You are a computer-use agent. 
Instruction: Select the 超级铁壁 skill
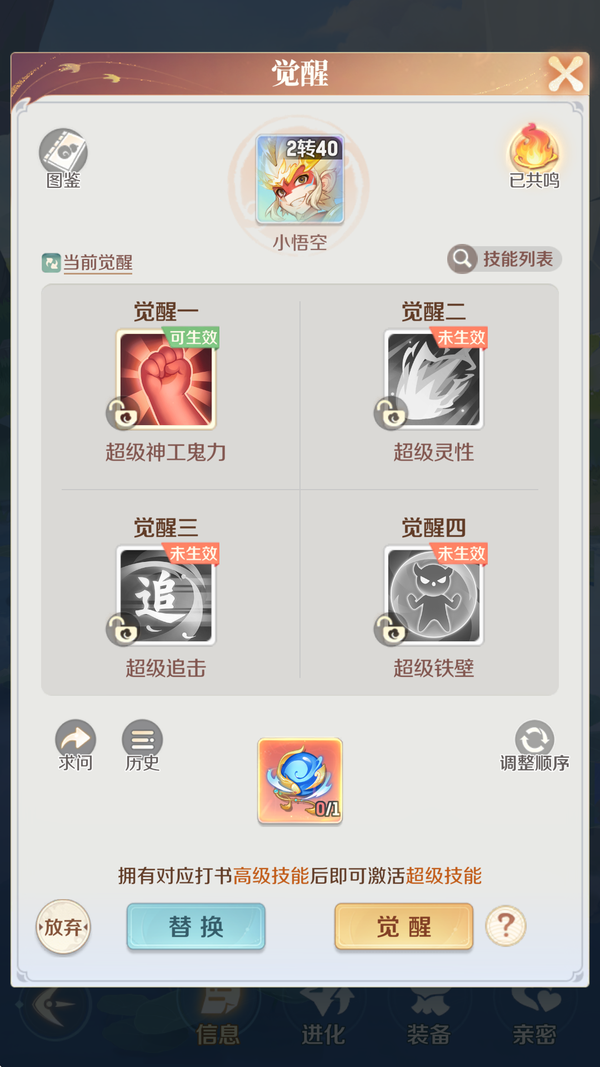(x=434, y=596)
